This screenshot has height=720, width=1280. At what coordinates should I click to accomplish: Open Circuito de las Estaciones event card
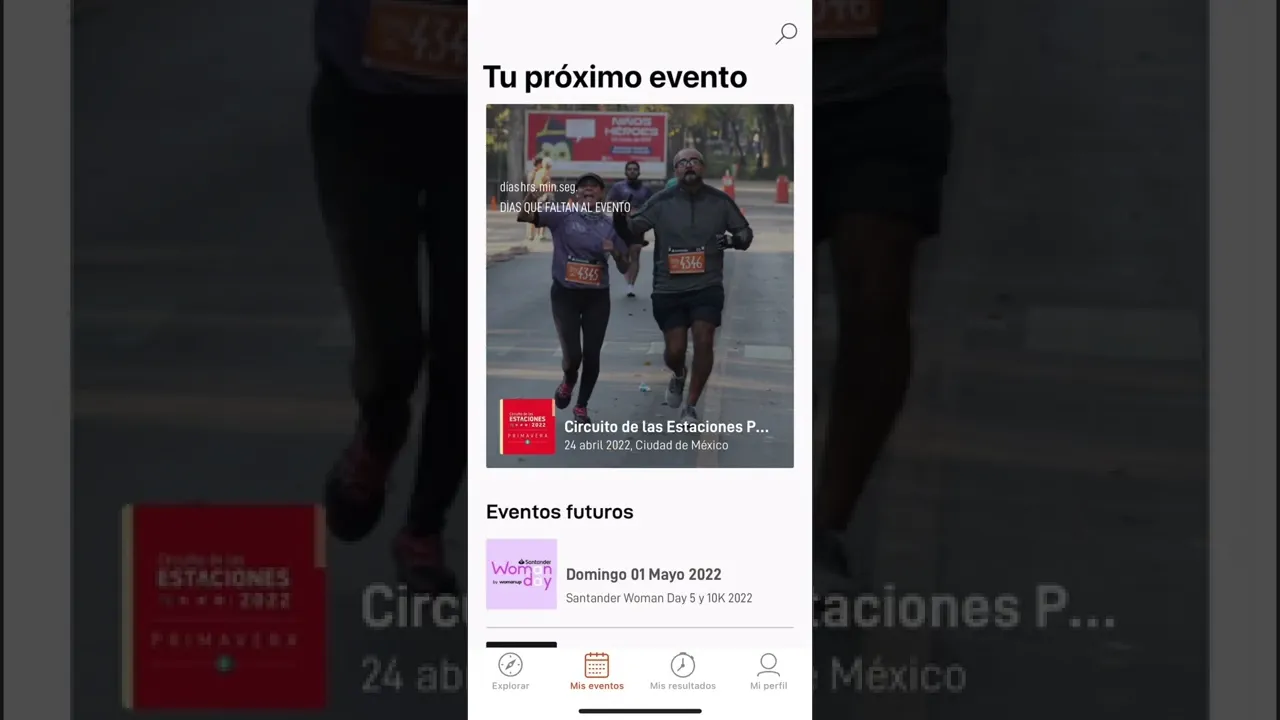coord(640,286)
